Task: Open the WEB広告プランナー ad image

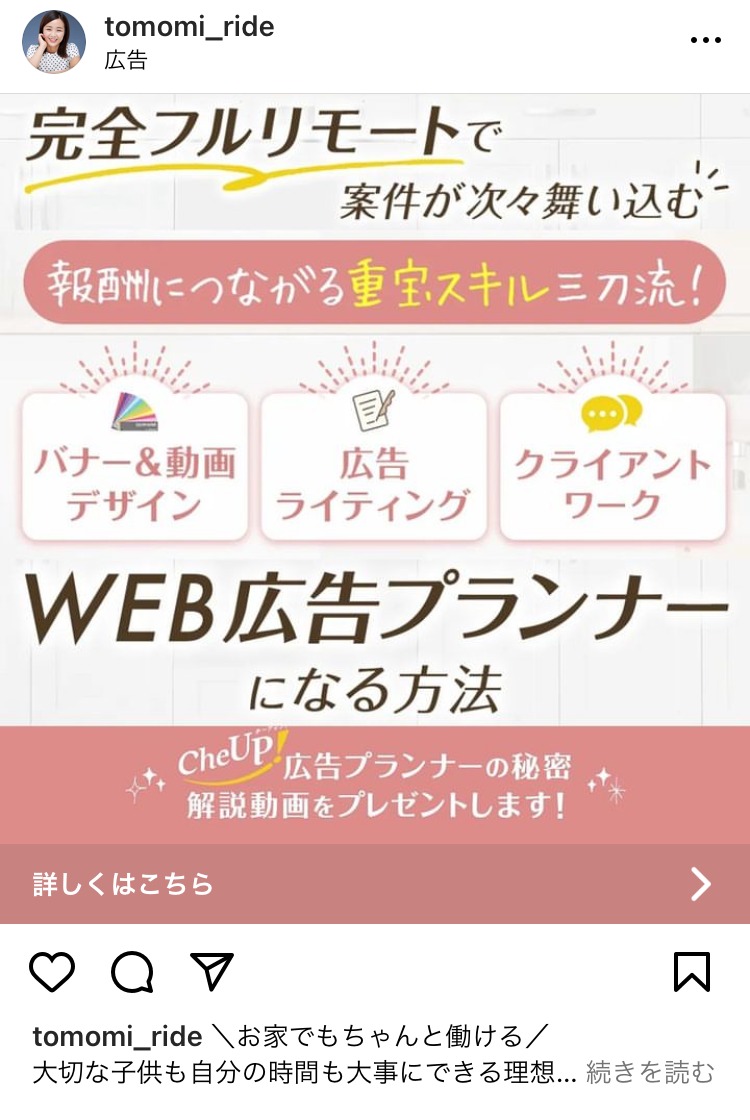Action: (x=375, y=470)
